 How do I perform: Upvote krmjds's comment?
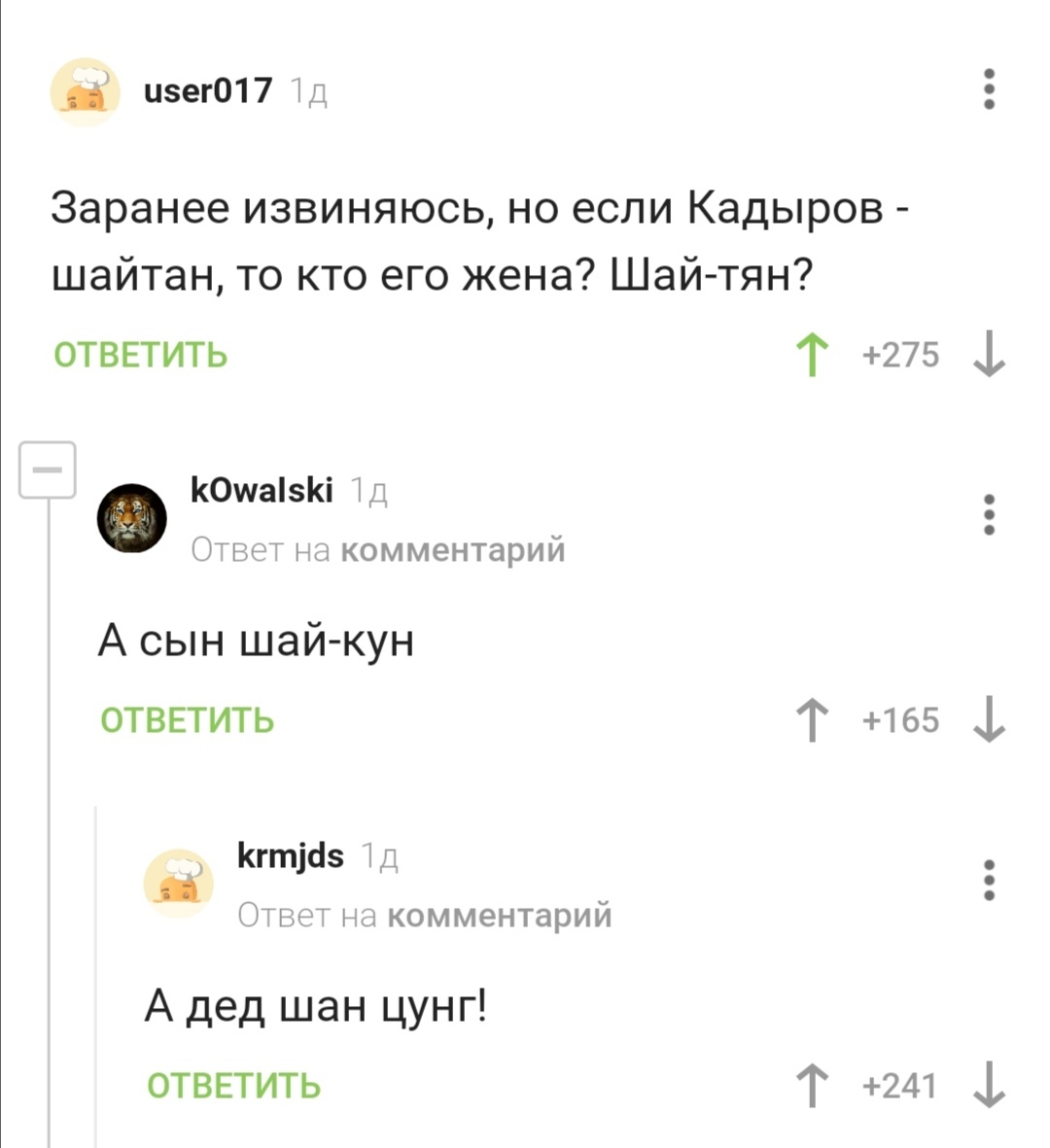pyautogui.click(x=812, y=1085)
